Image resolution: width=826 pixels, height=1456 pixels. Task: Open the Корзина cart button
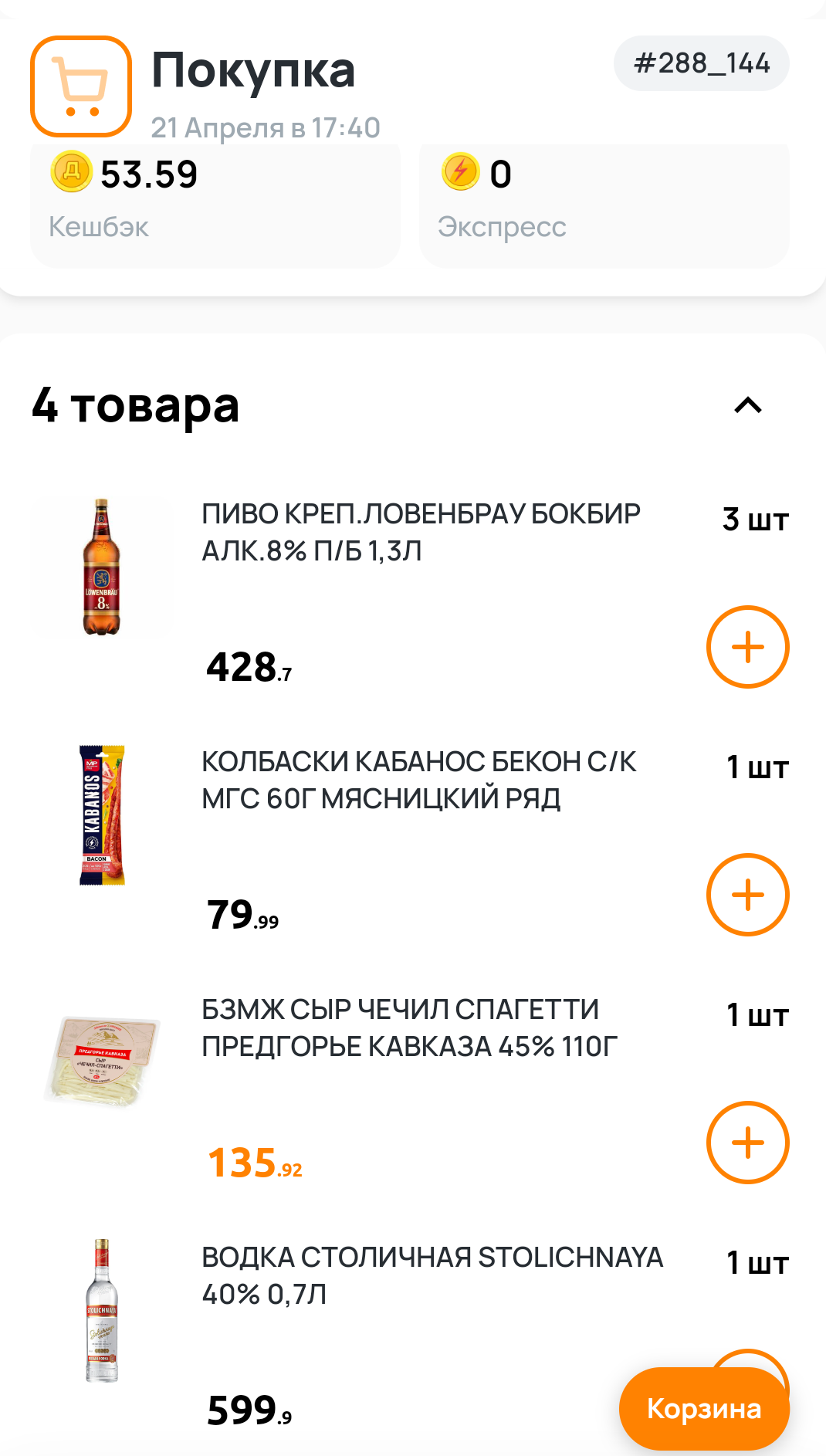click(x=704, y=1409)
